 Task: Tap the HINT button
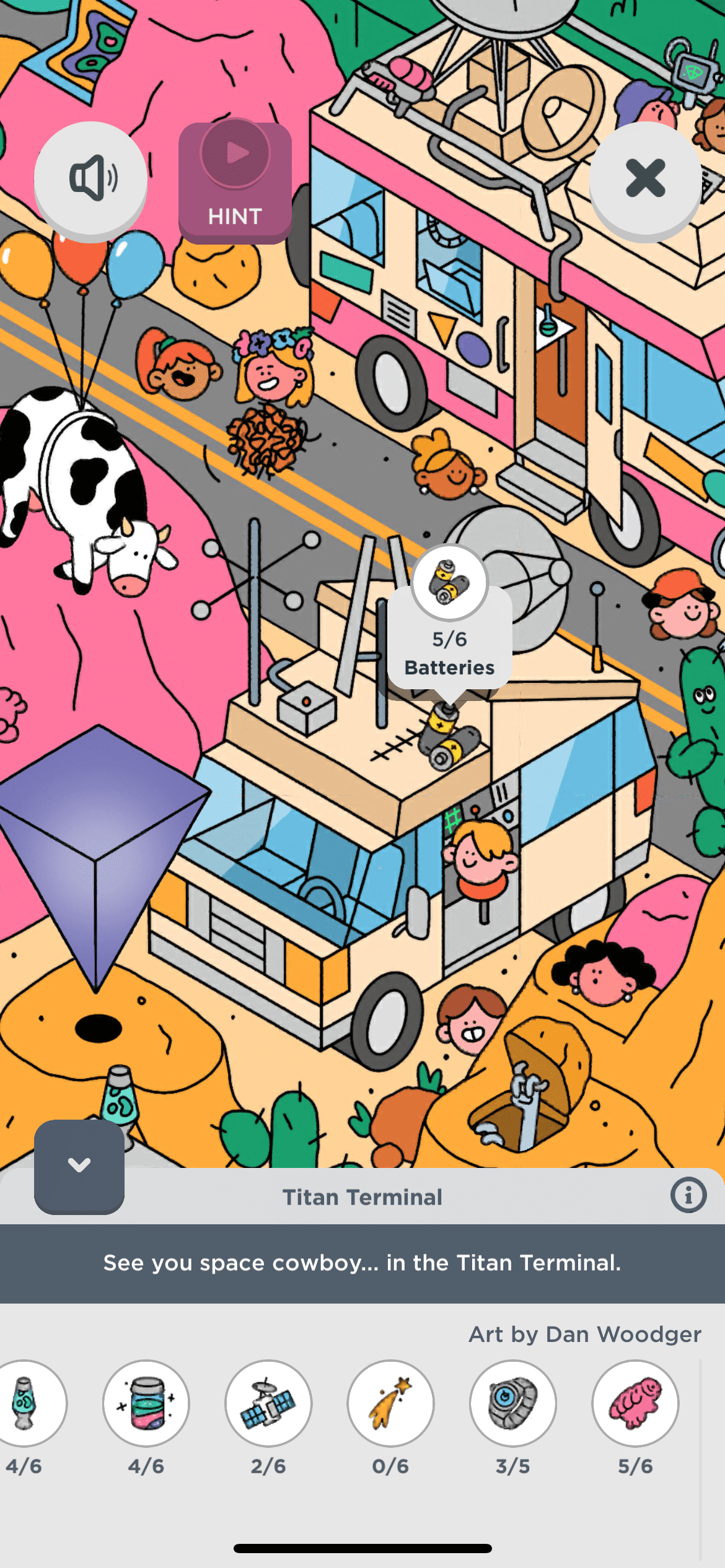235,182
